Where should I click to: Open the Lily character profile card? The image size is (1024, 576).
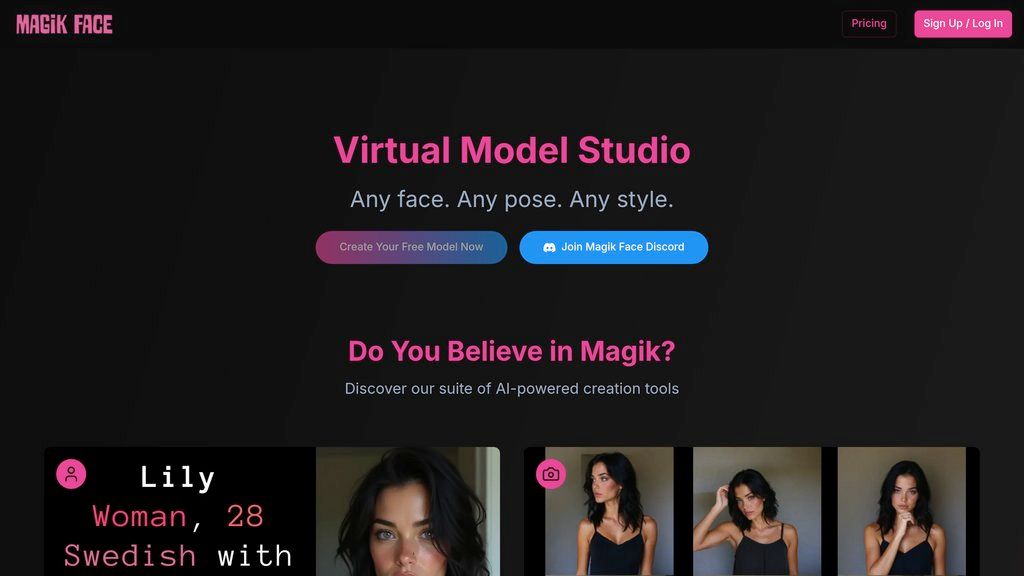[x=272, y=512]
